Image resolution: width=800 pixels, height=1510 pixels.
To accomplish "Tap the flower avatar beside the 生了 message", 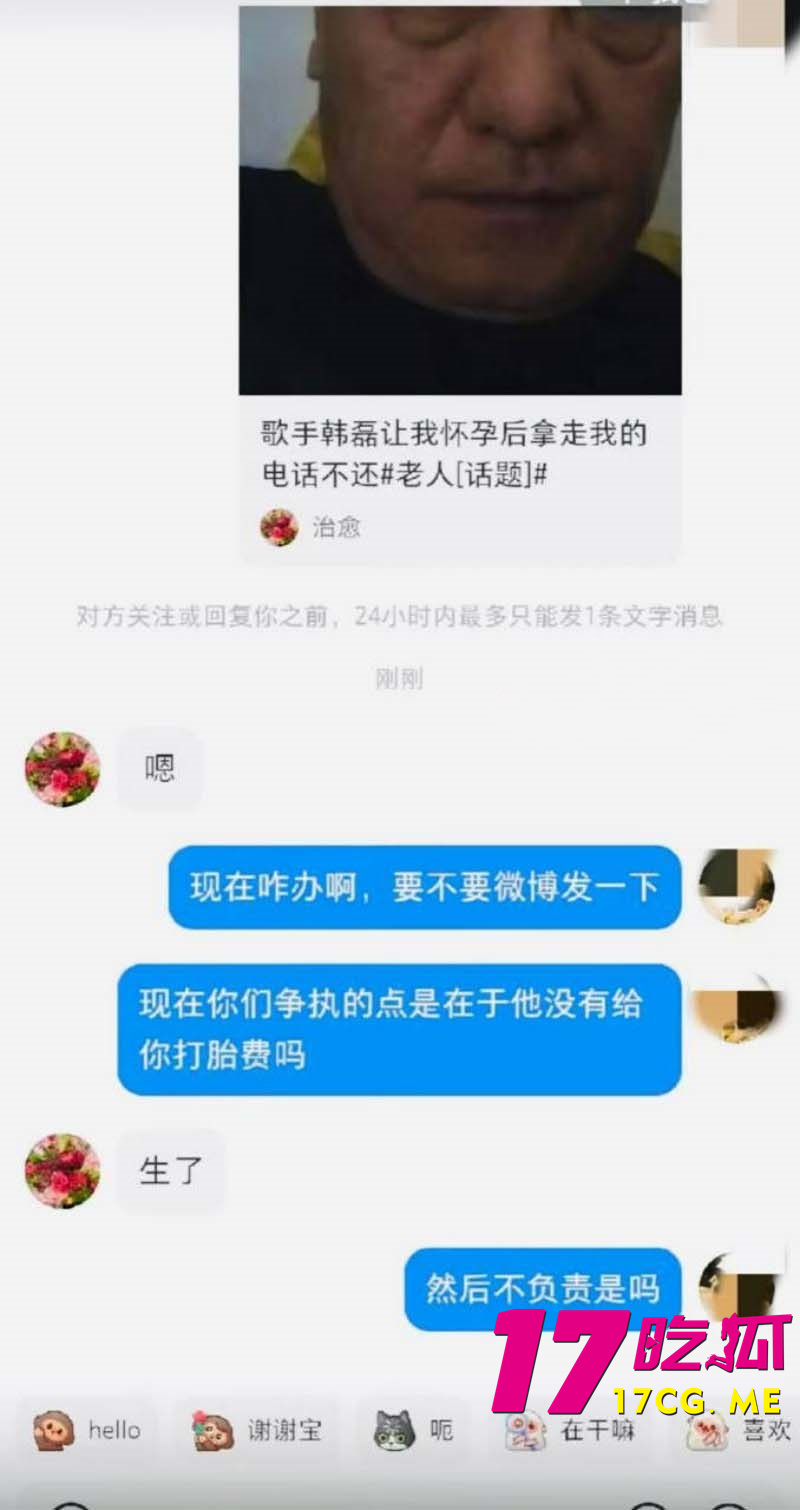I will click(x=63, y=1171).
